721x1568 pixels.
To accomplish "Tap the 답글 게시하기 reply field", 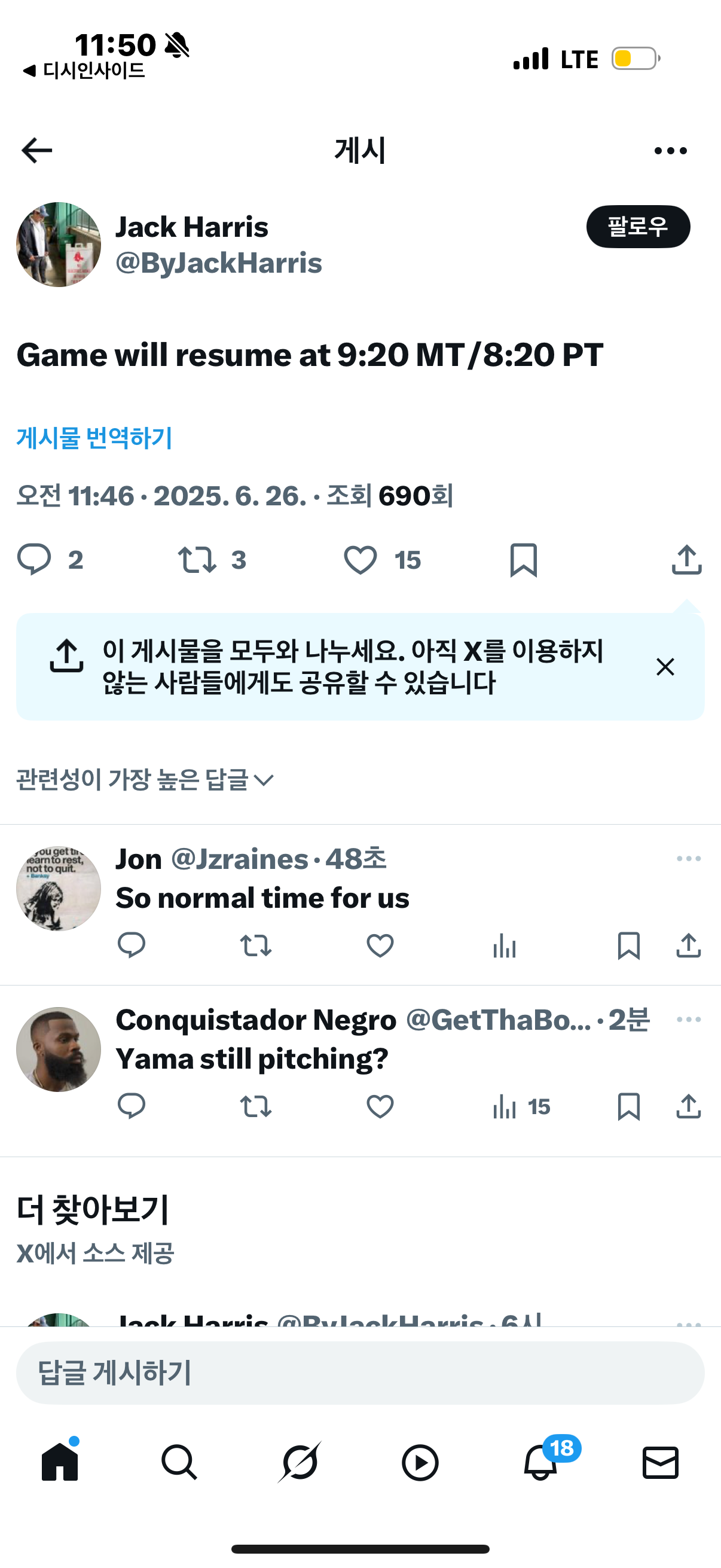I will [360, 1373].
